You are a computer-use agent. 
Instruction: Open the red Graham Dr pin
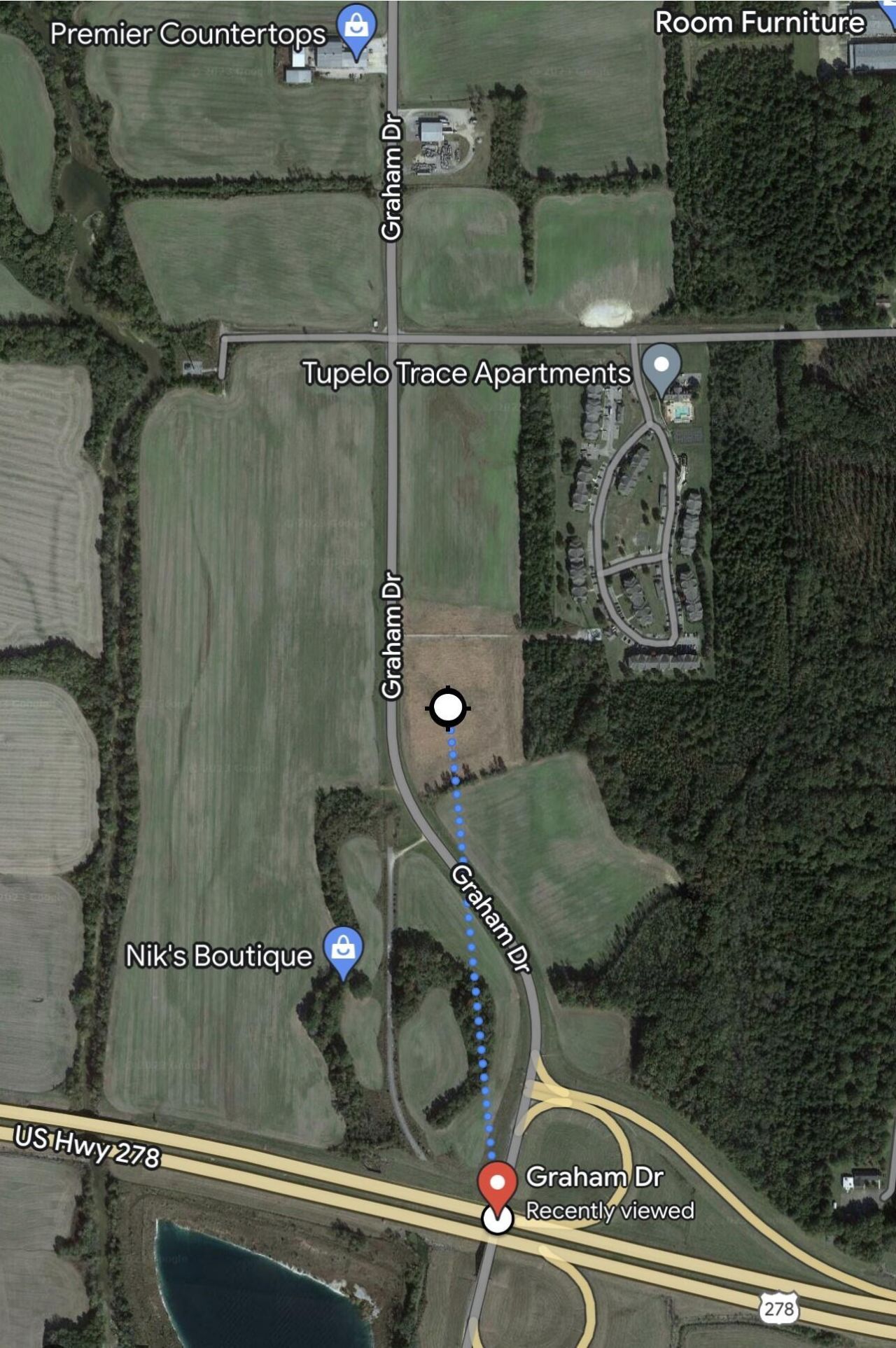point(497,1183)
